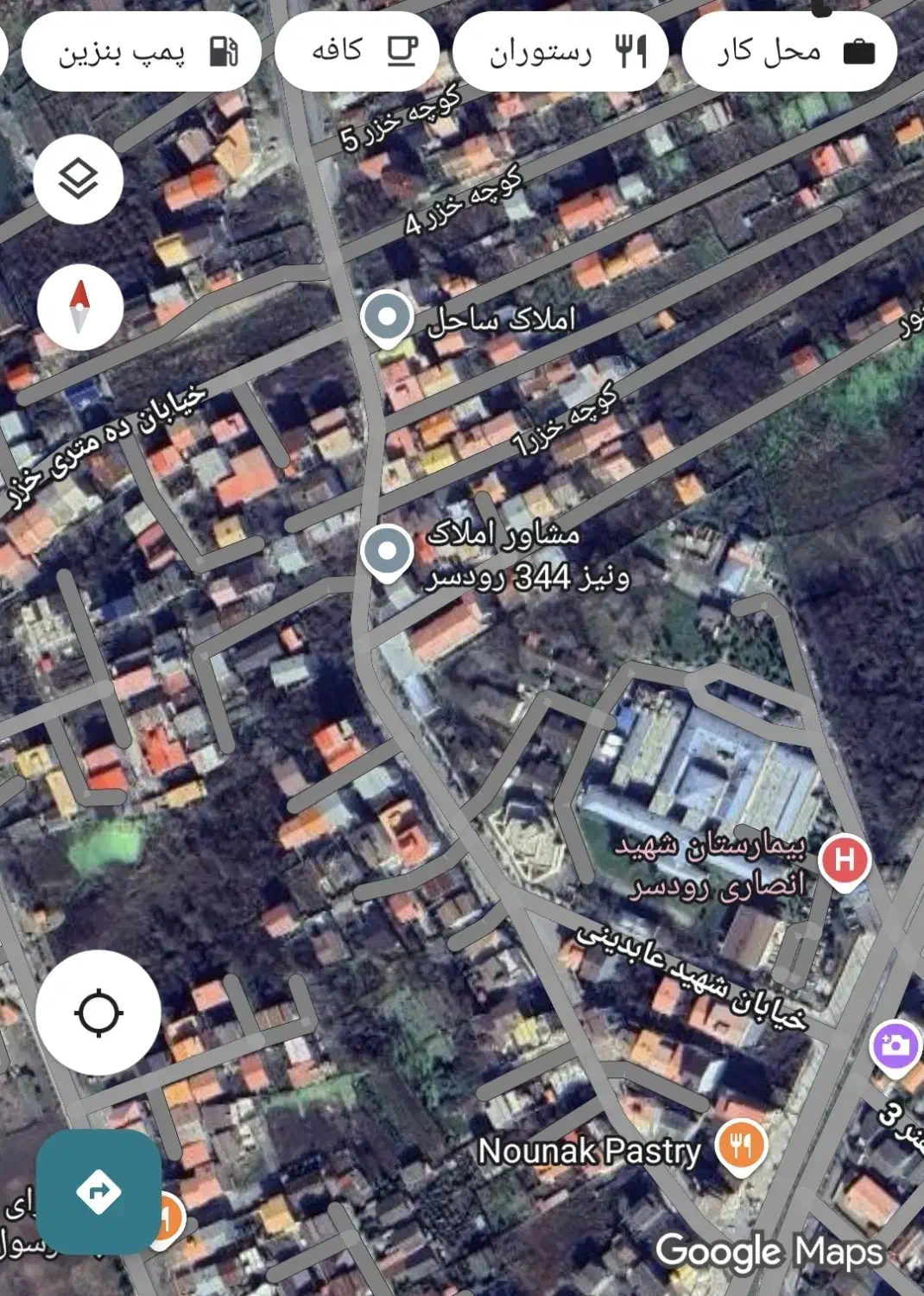Show restaurants (رستوران) on the map
Image resolution: width=924 pixels, height=1296 pixels.
coord(561,52)
